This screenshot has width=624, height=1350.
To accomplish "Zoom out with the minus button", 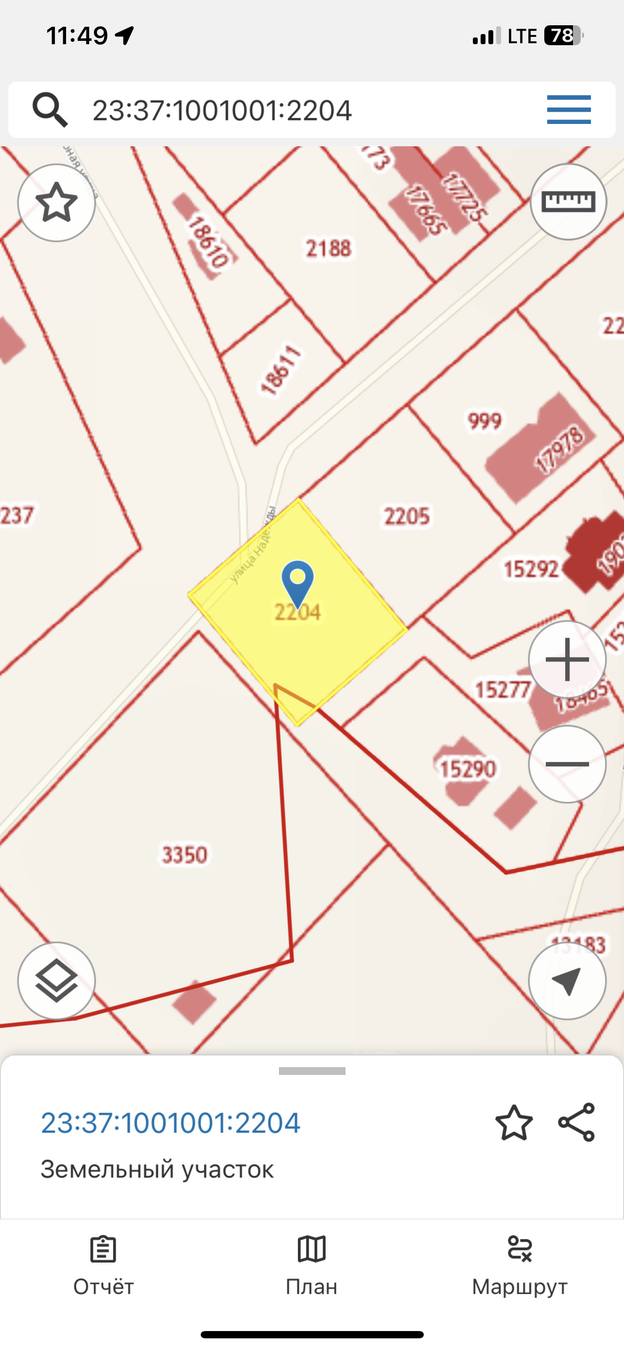I will pos(567,764).
